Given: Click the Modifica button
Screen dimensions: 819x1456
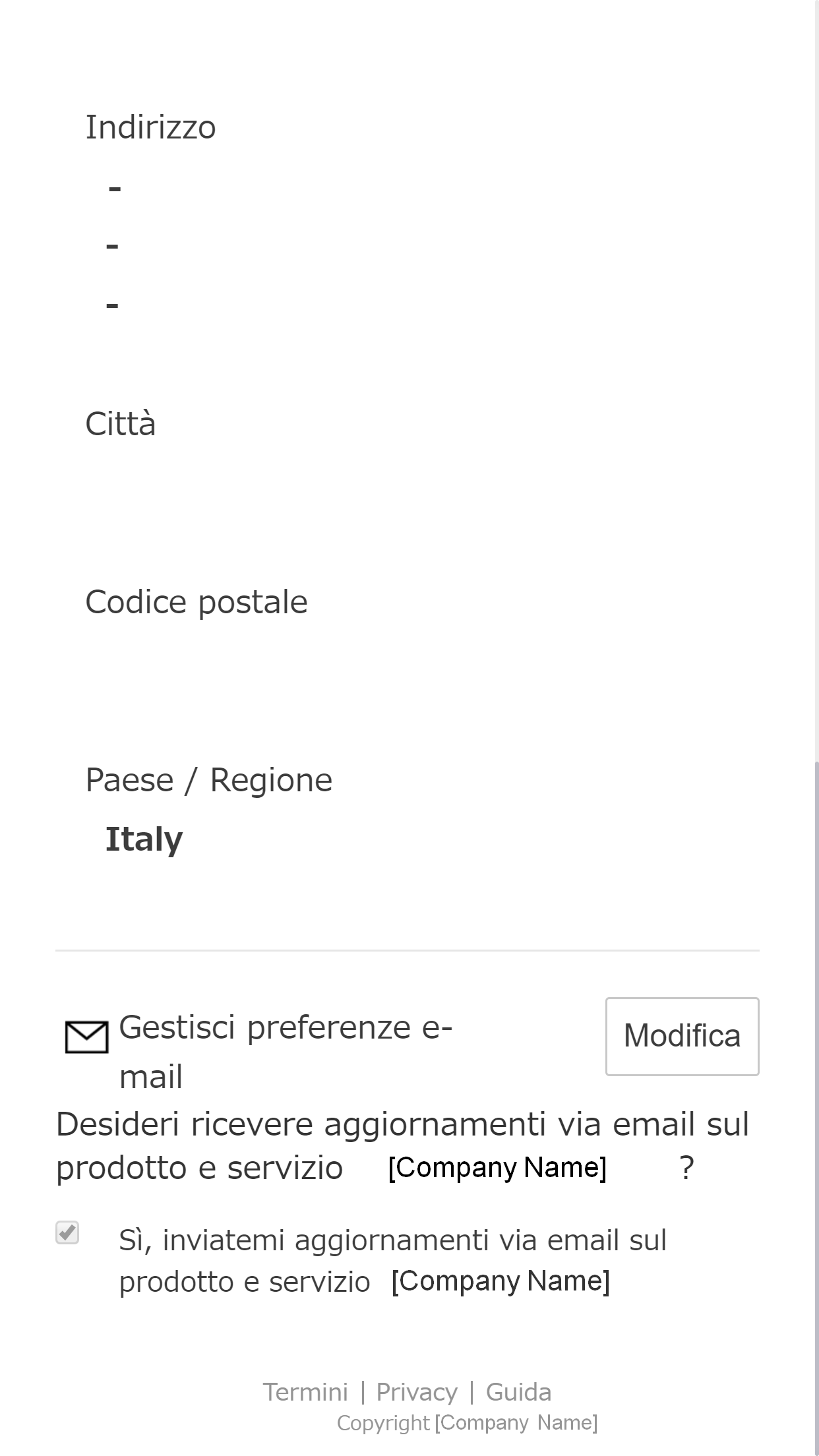Looking at the screenshot, I should point(681,1037).
